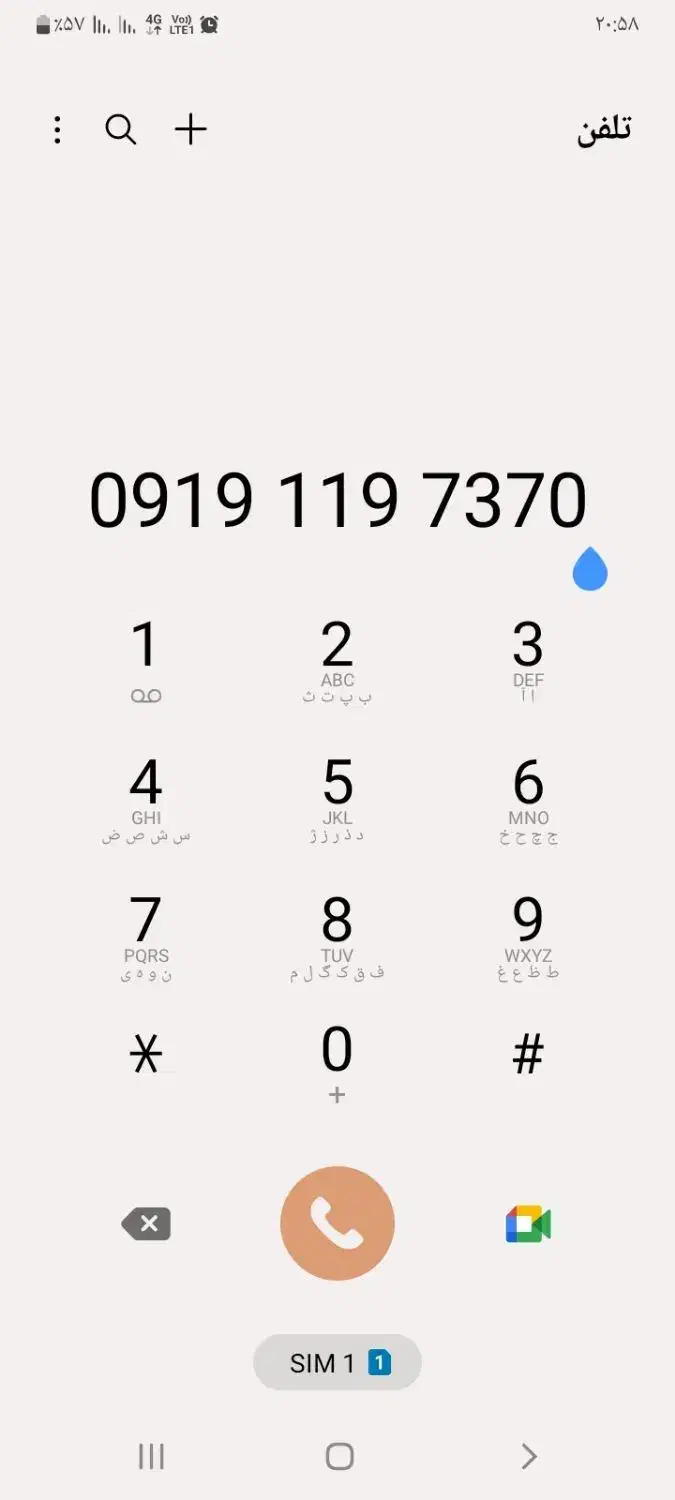This screenshot has height=1500, width=675.
Task: Enter the hash key
Action: coord(528,1055)
